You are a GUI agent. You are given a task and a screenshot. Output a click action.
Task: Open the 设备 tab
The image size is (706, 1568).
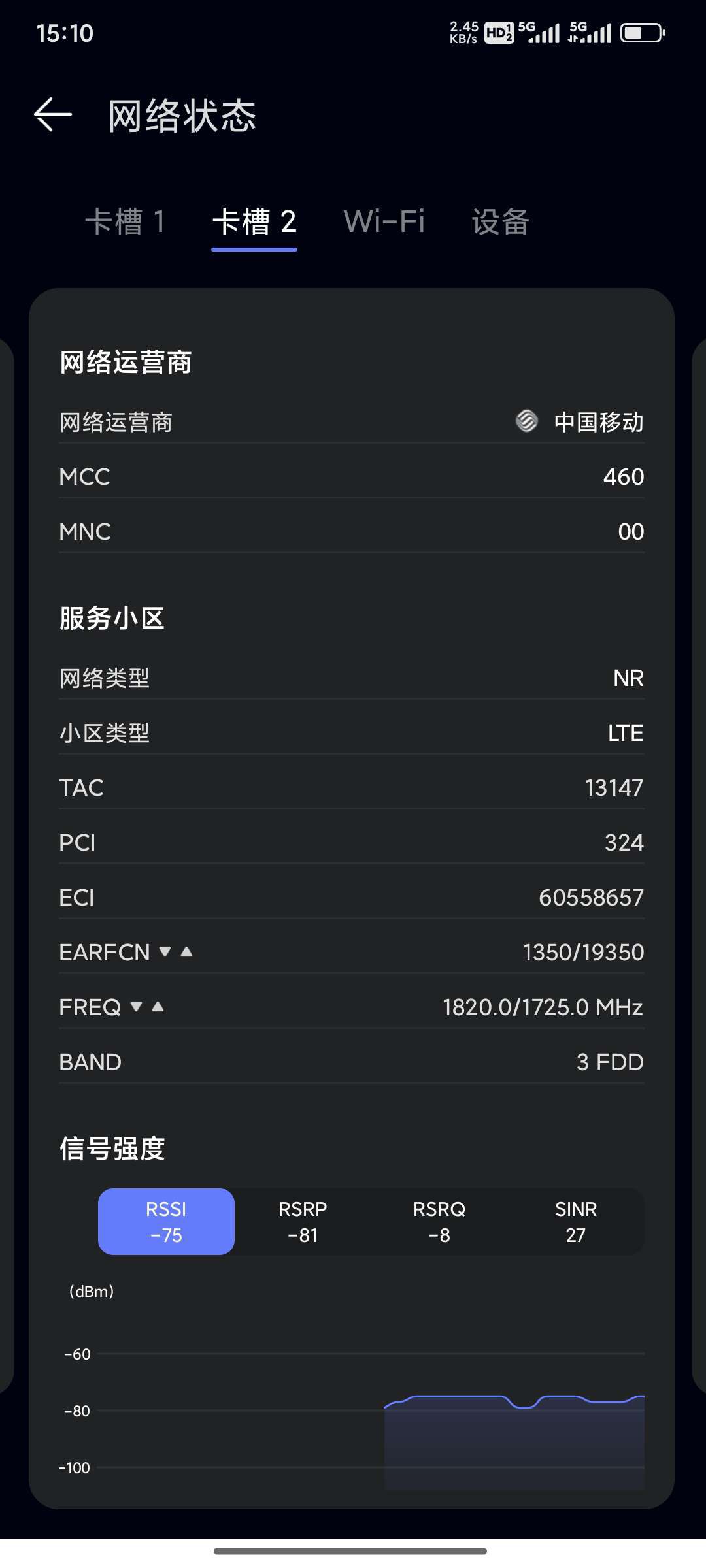500,221
